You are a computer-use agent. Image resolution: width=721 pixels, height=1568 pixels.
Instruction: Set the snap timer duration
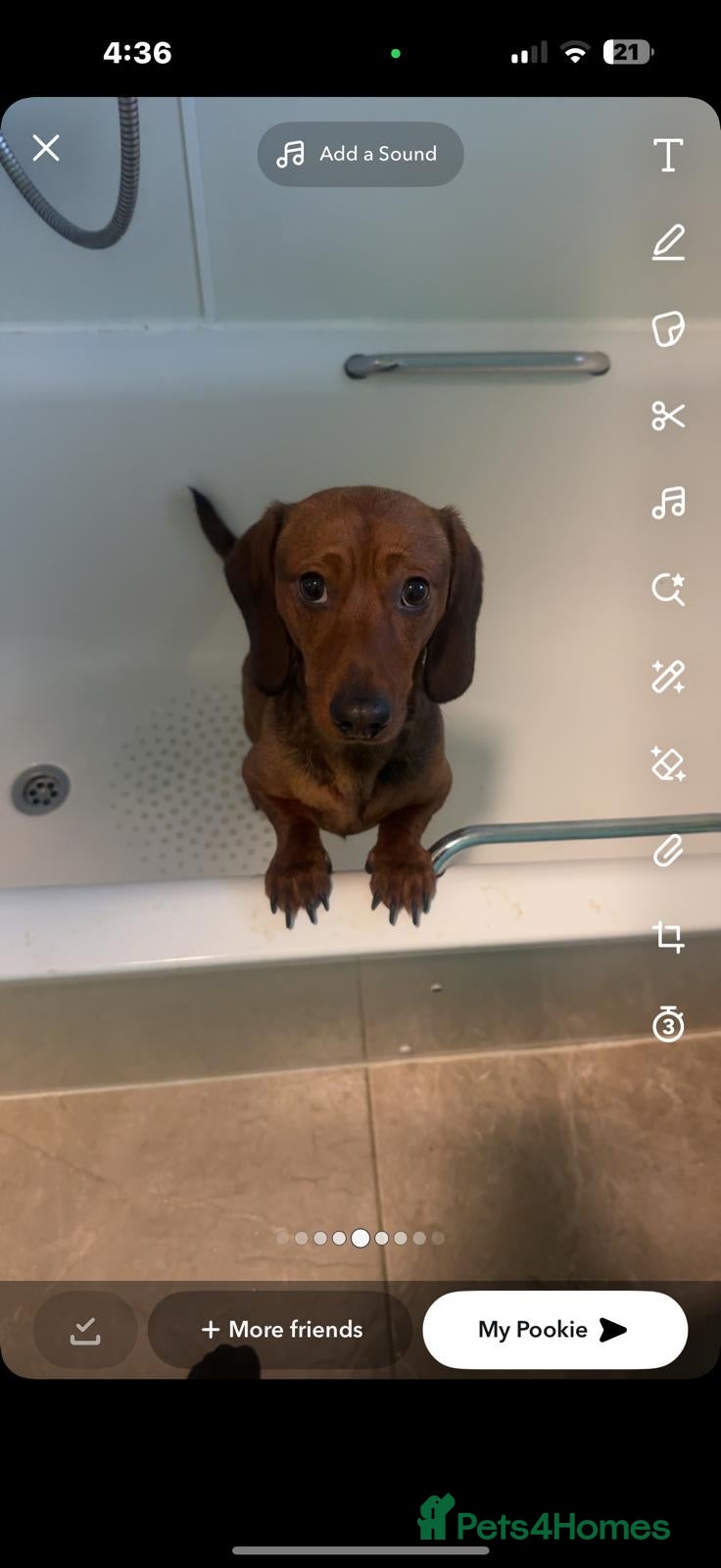667,1024
